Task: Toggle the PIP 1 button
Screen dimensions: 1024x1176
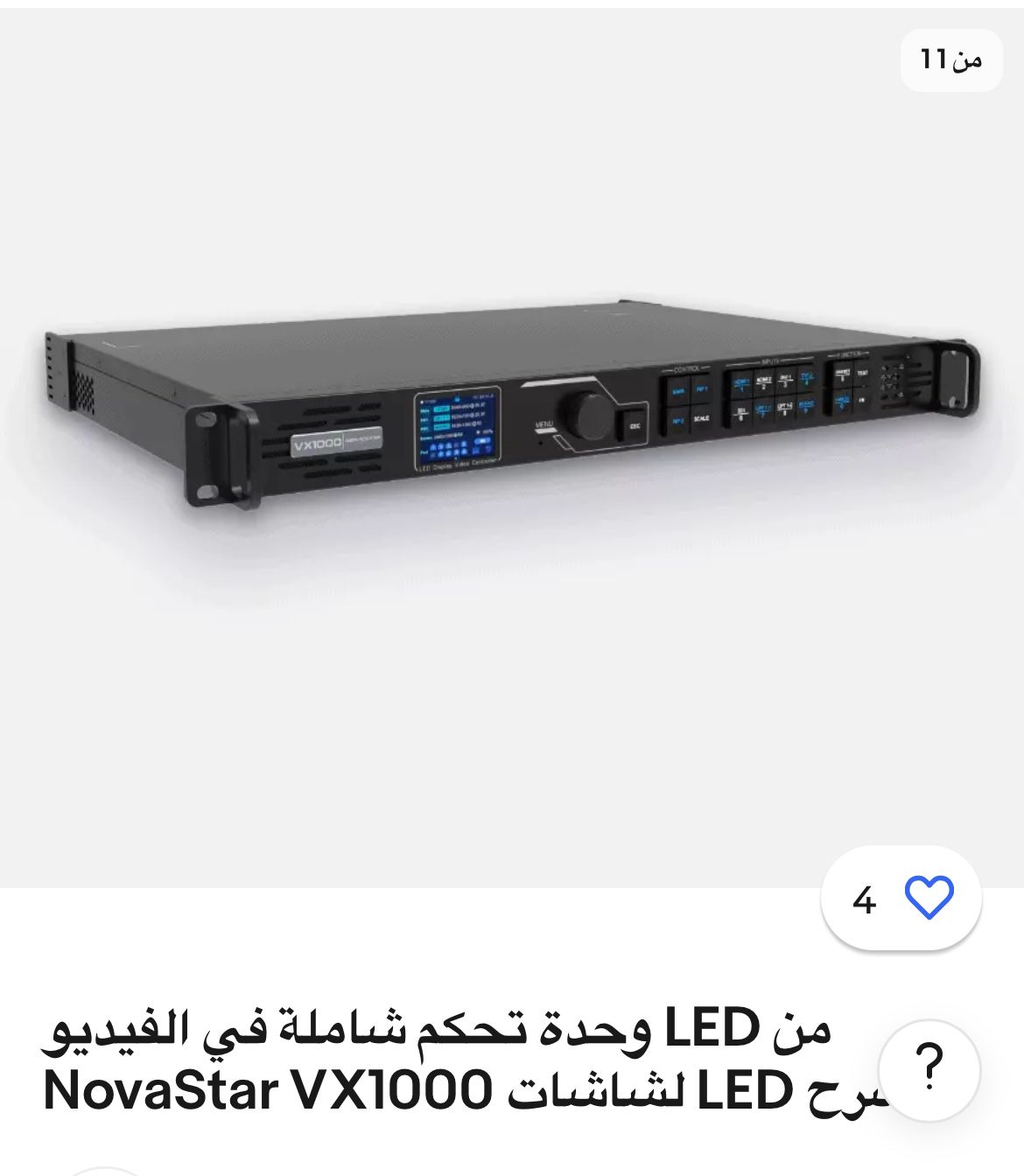Action: tap(702, 389)
